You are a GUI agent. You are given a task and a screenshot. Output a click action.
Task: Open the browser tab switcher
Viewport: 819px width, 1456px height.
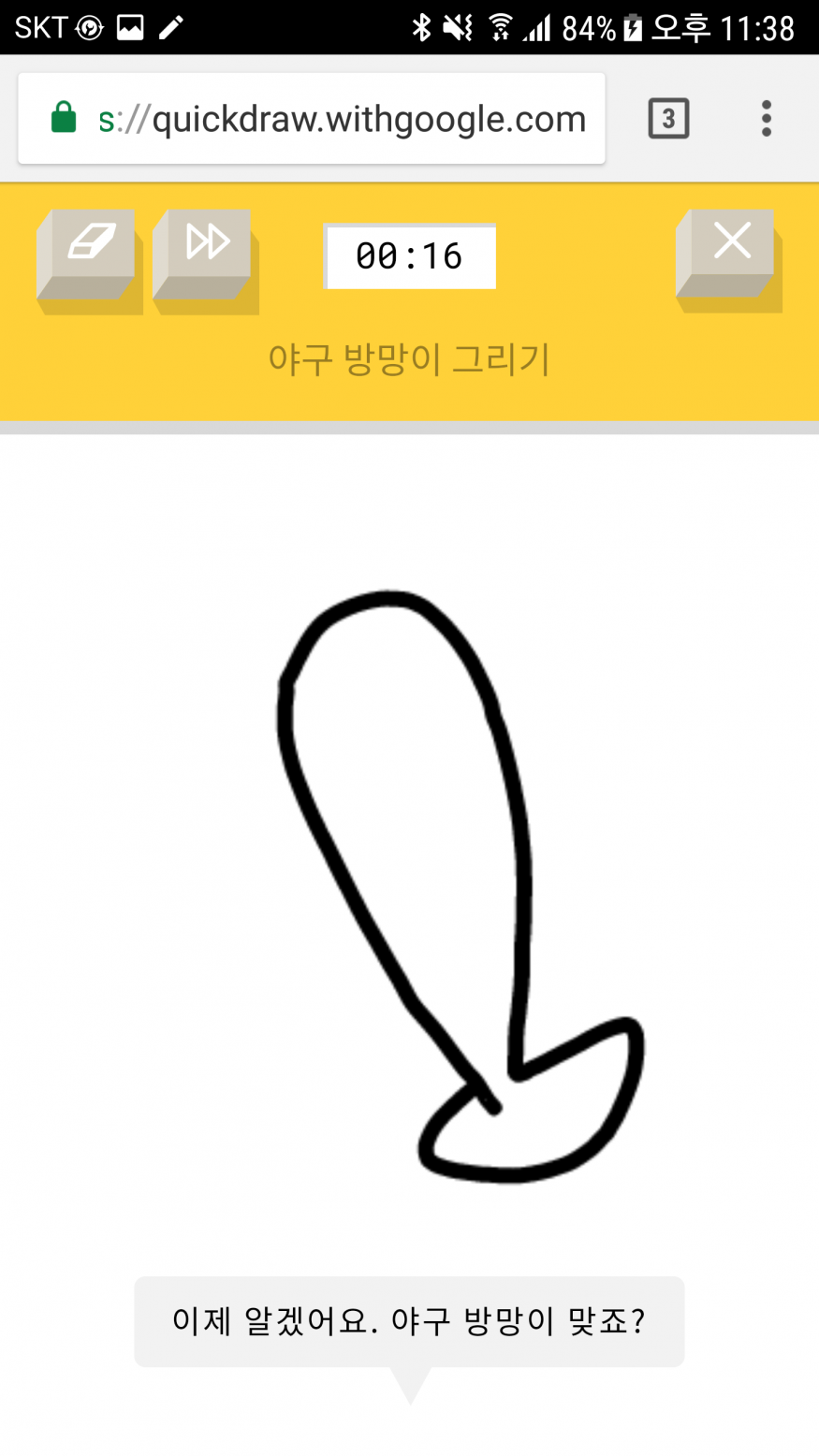tap(668, 119)
